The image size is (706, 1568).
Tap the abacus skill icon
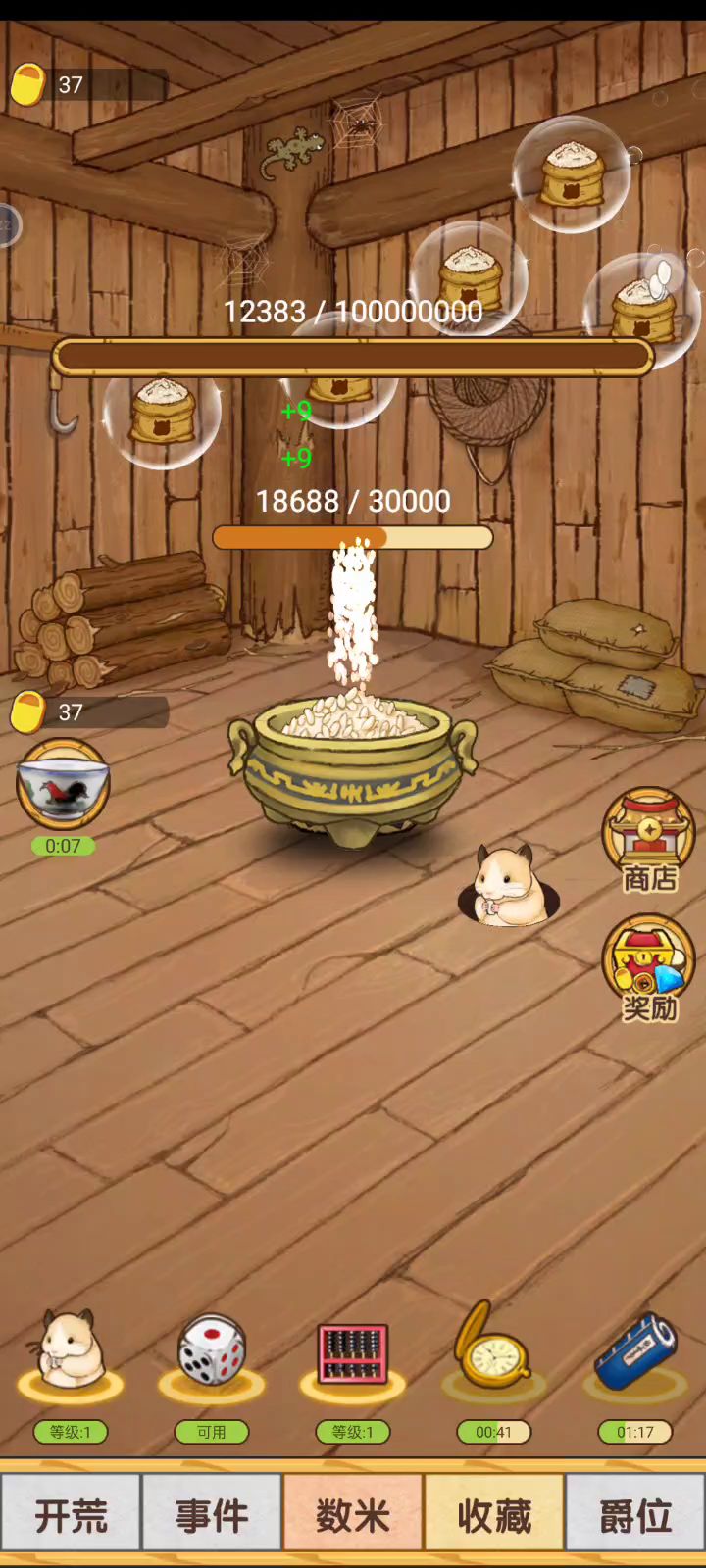[x=353, y=1352]
